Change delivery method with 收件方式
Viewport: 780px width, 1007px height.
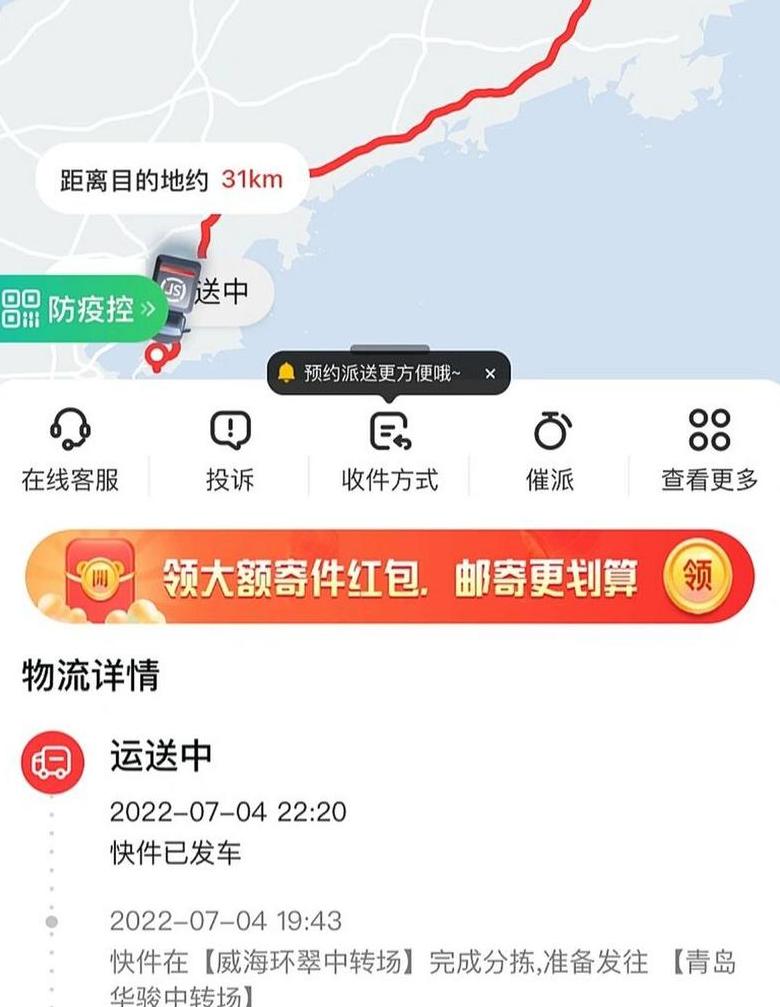coord(389,450)
